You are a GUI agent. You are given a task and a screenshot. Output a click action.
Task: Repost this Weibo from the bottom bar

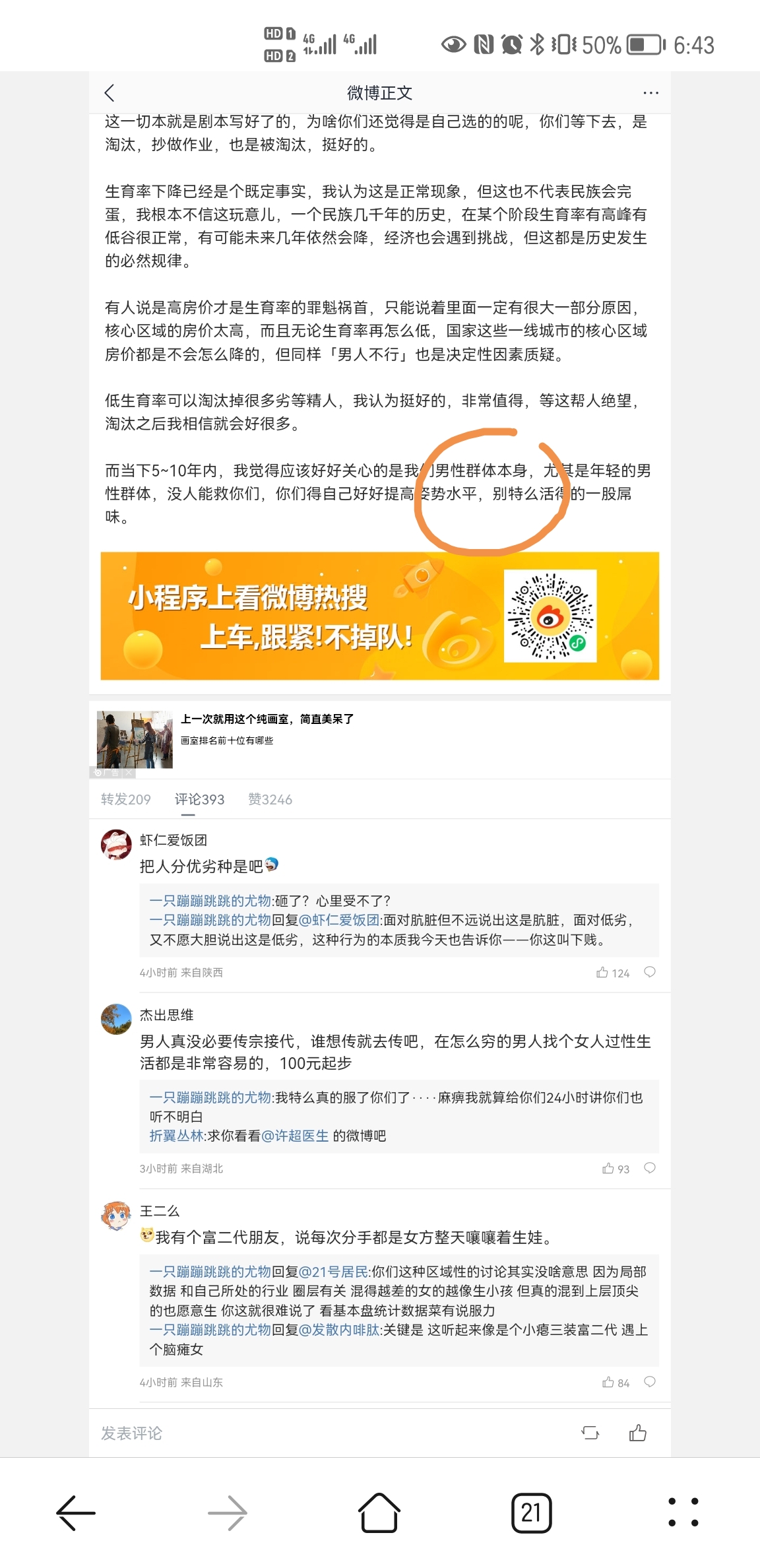click(590, 1433)
